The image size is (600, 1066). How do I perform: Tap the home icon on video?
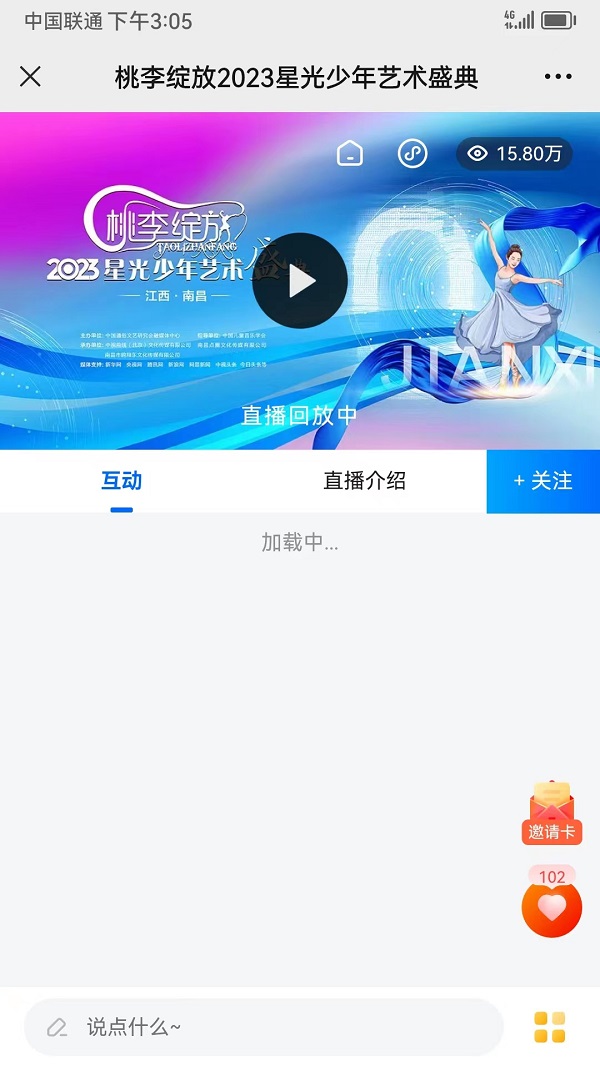pyautogui.click(x=349, y=153)
